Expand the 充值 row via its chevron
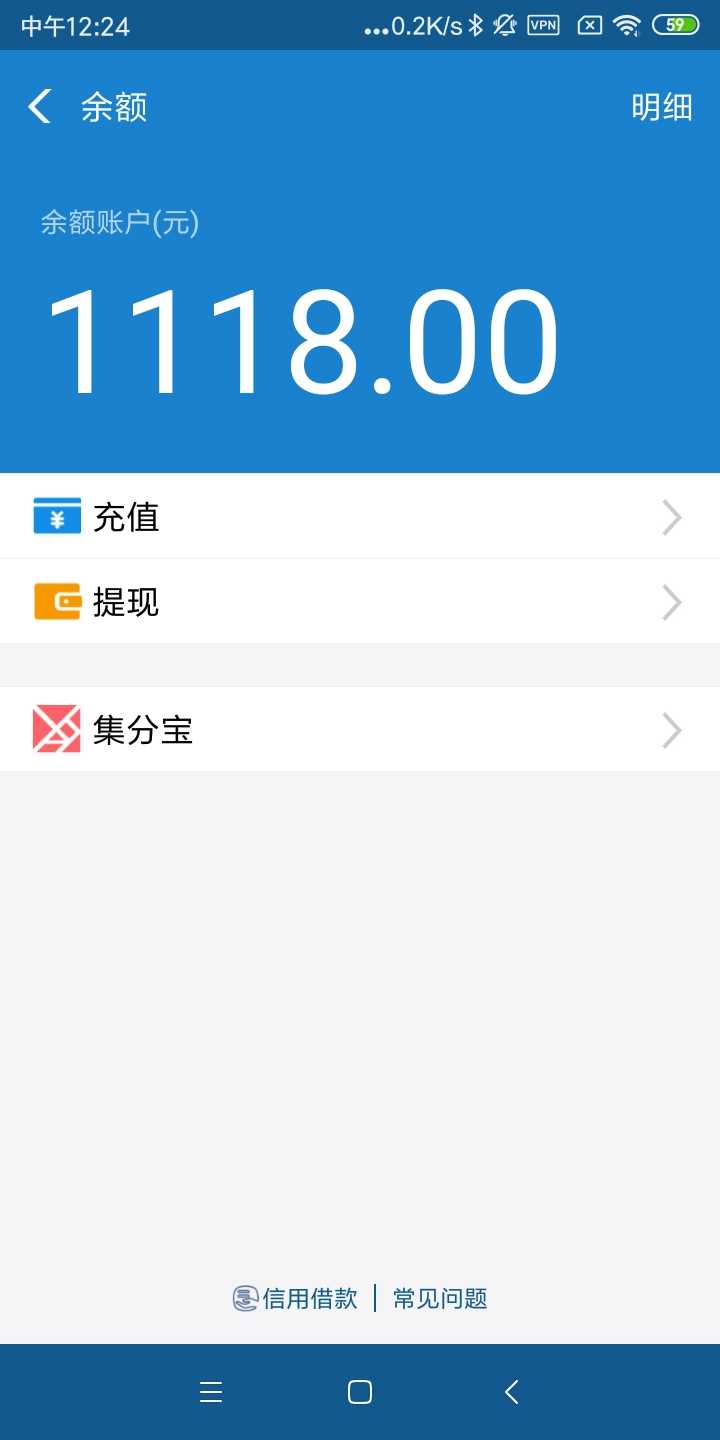Viewport: 720px width, 1440px height. [671, 516]
